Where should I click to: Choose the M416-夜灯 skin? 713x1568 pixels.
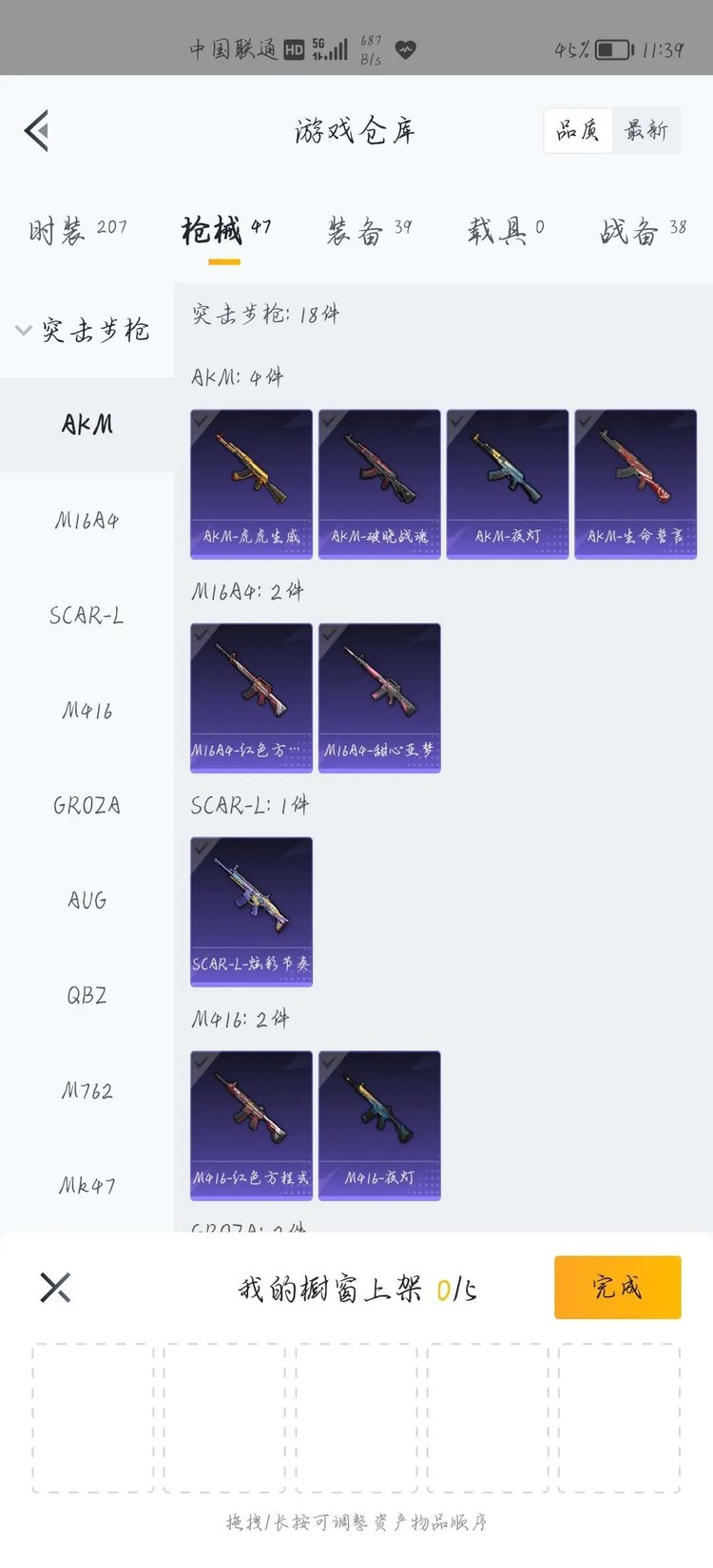pyautogui.click(x=379, y=1125)
